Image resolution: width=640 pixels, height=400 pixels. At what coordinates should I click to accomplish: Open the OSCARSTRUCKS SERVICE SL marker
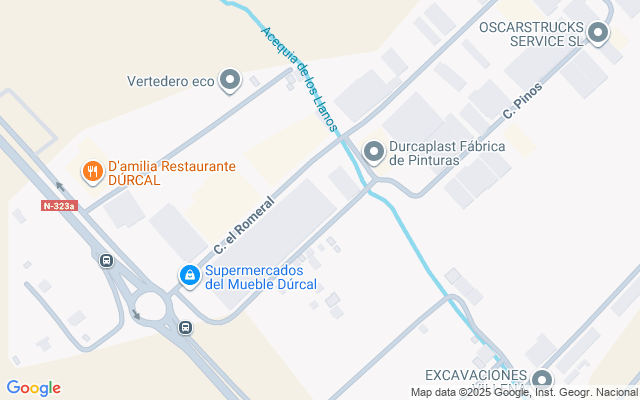[599, 34]
